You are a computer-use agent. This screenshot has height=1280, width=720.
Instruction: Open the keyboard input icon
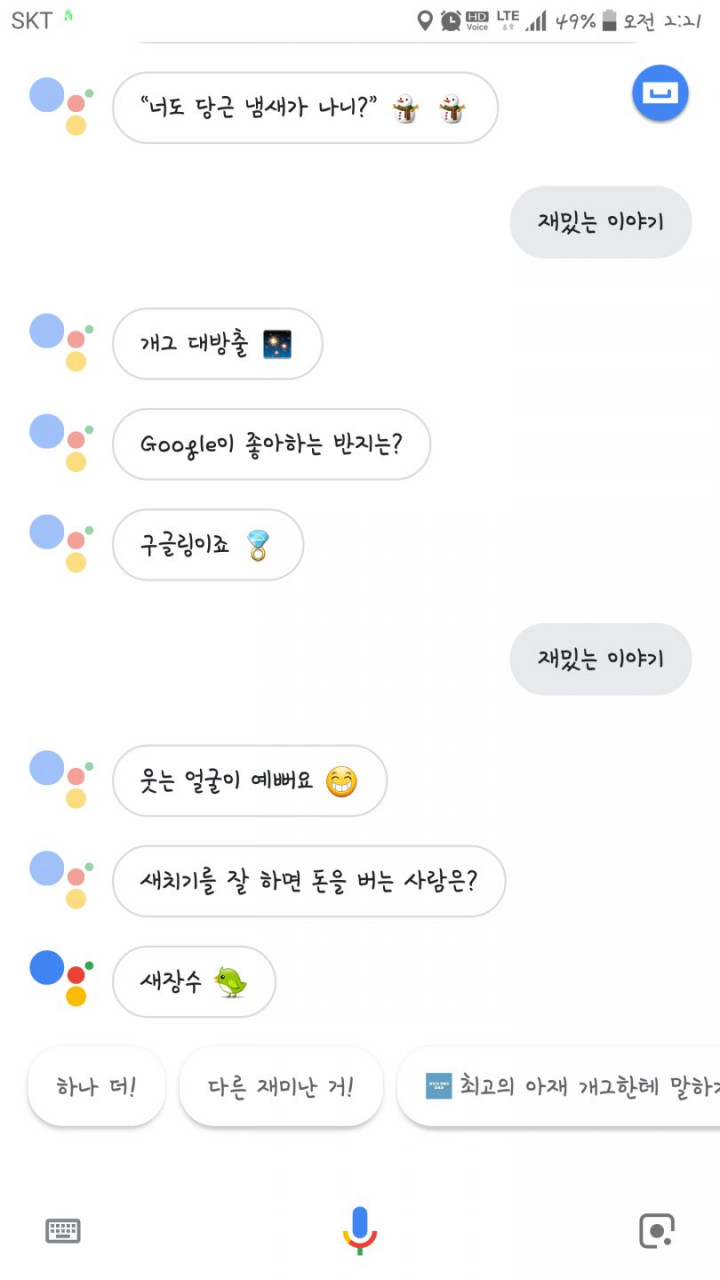pyautogui.click(x=63, y=1231)
